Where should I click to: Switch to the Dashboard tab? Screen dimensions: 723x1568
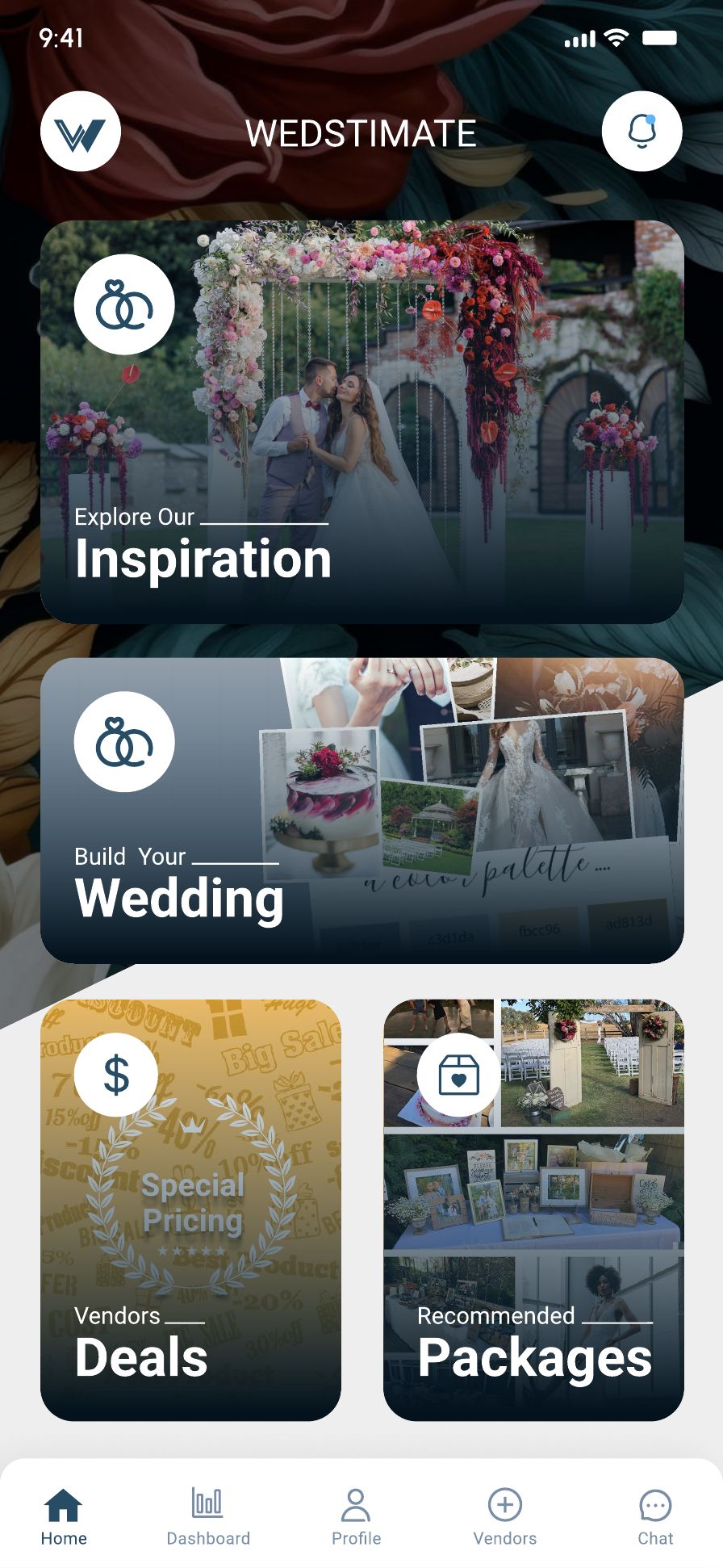tap(208, 1516)
